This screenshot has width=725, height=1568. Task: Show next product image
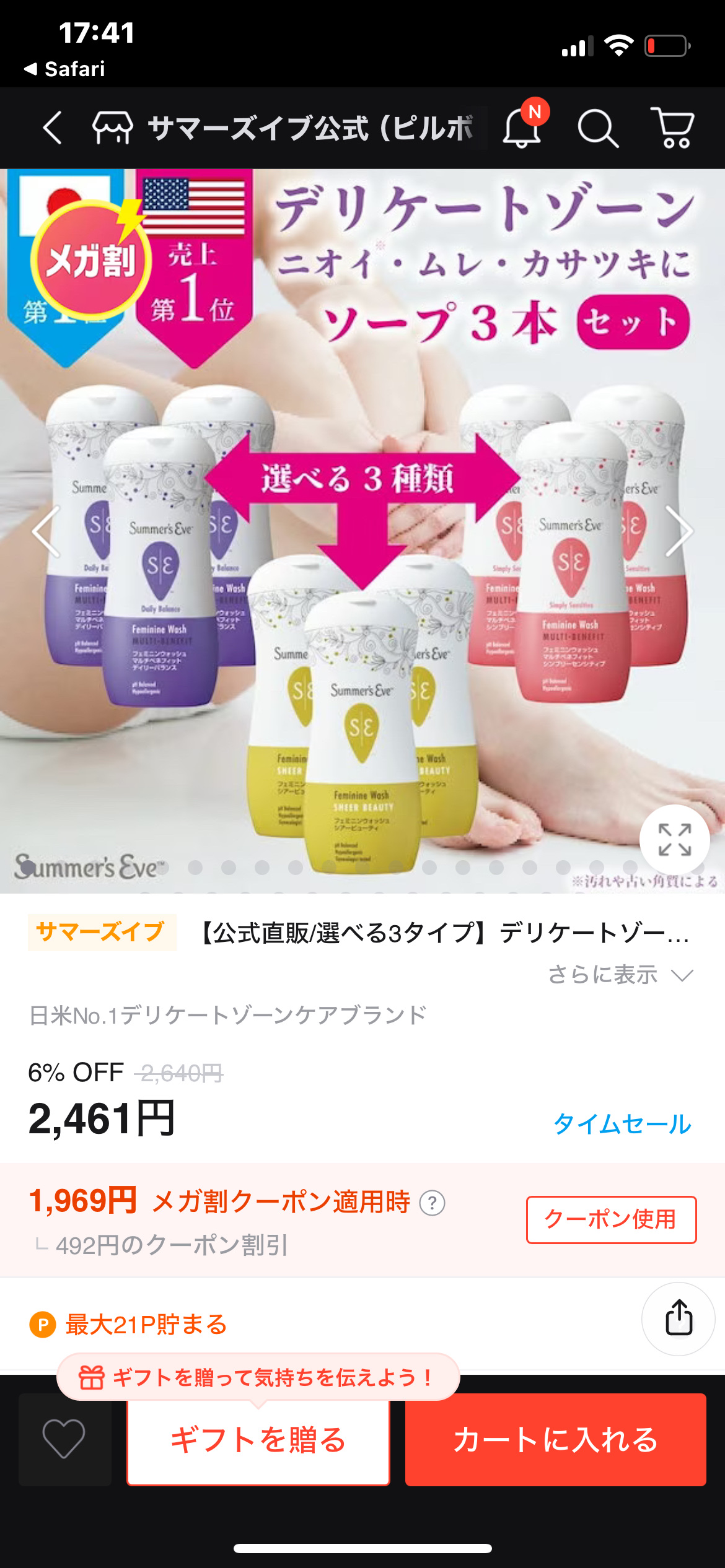[x=679, y=531]
